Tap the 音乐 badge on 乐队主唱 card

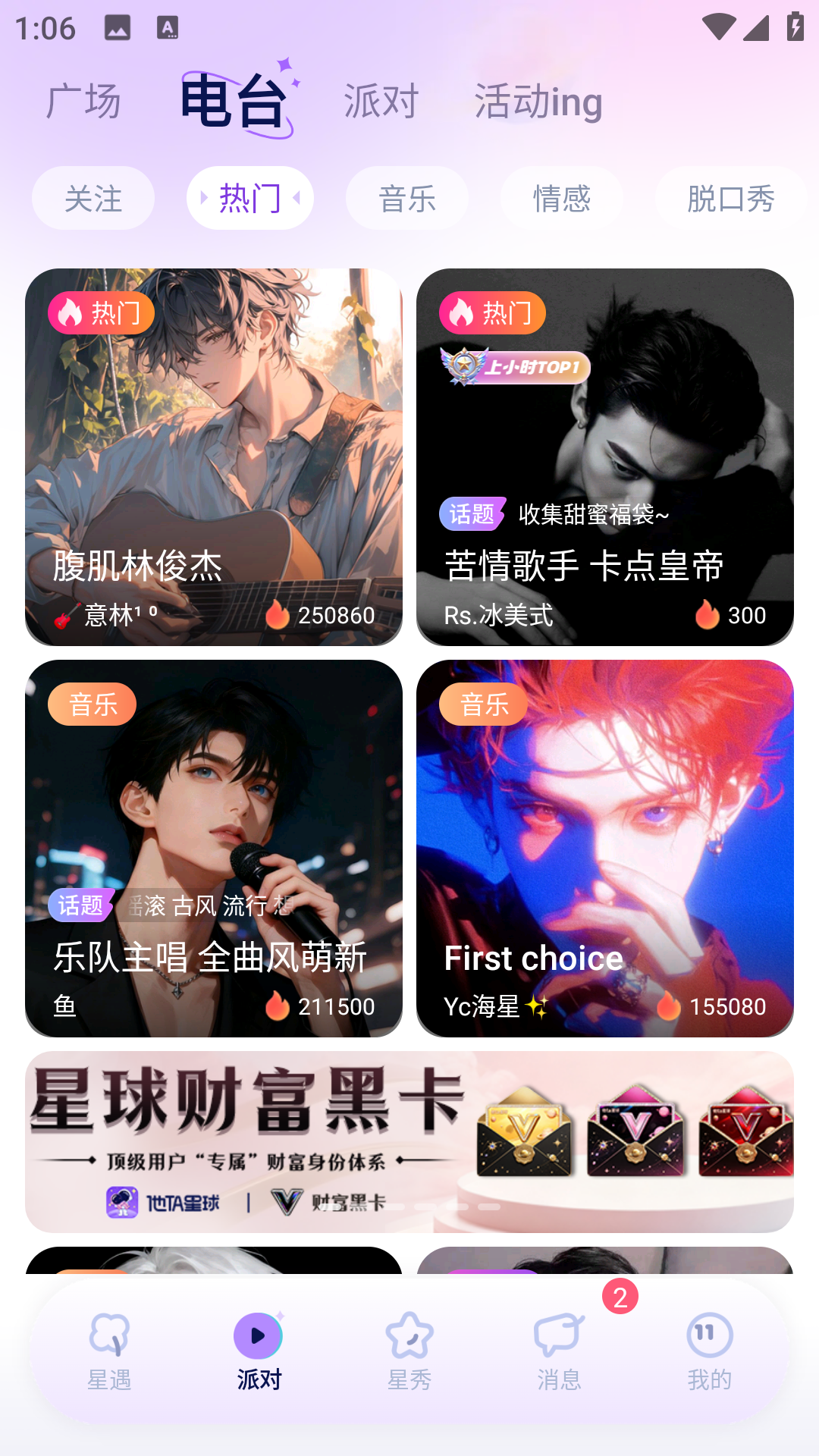coord(91,703)
